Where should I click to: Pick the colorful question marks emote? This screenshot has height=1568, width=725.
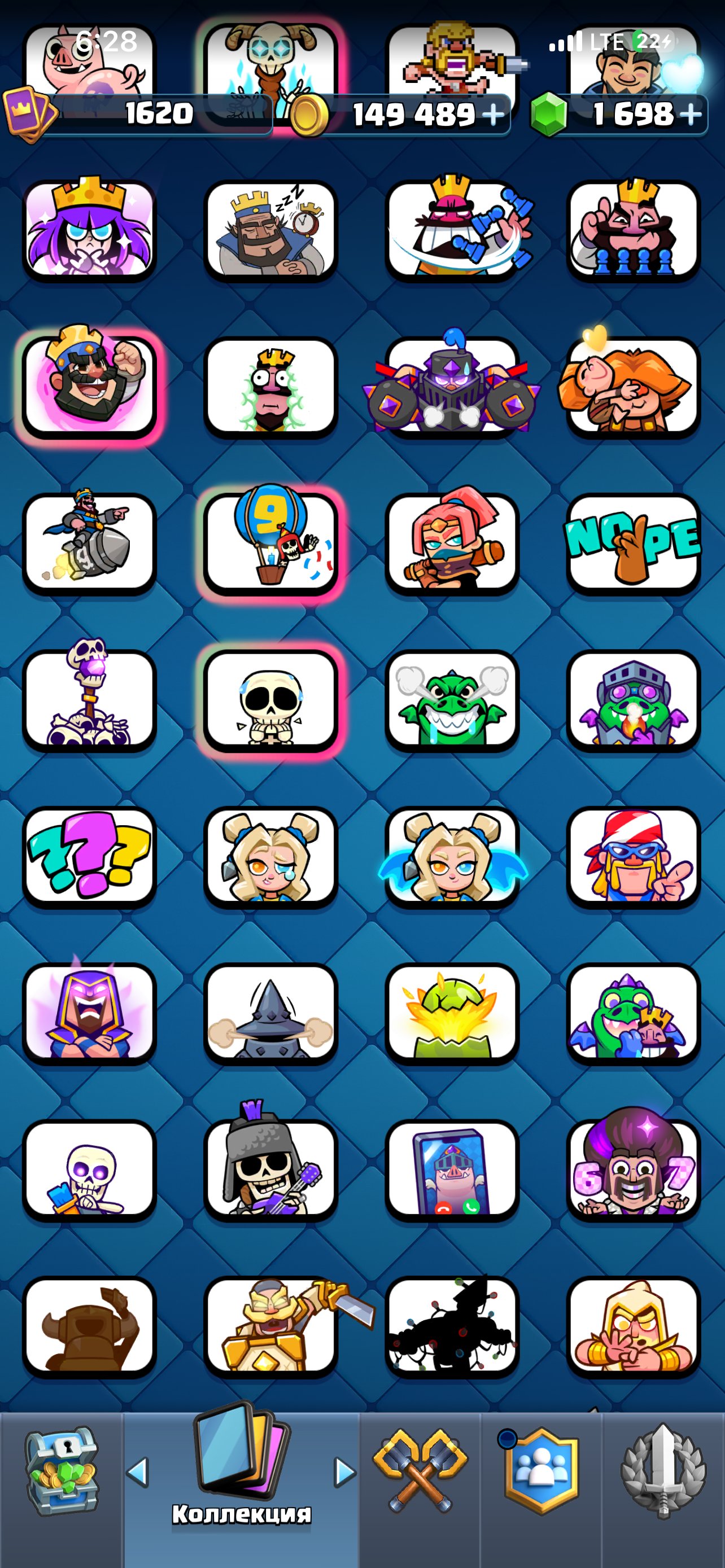89,856
